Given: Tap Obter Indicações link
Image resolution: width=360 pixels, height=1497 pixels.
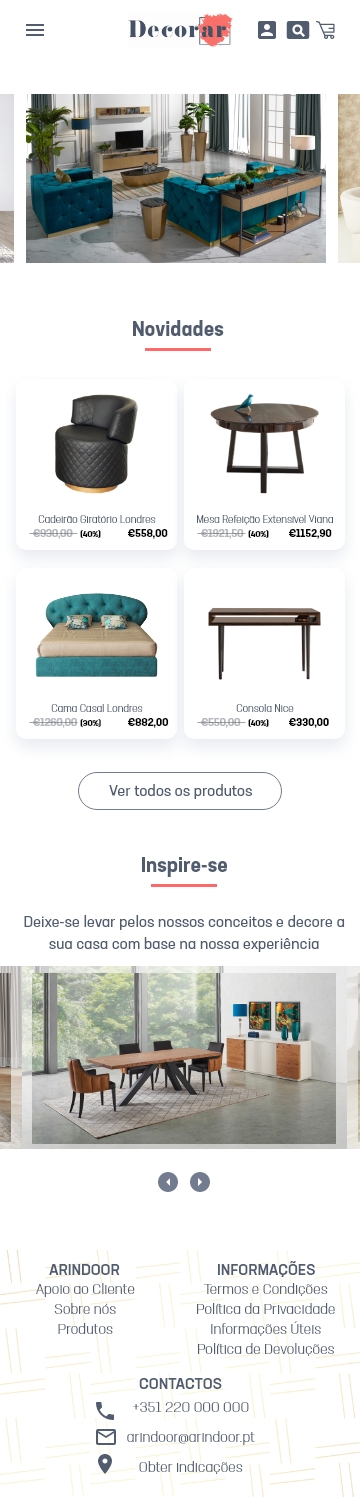Looking at the screenshot, I should click(191, 1467).
